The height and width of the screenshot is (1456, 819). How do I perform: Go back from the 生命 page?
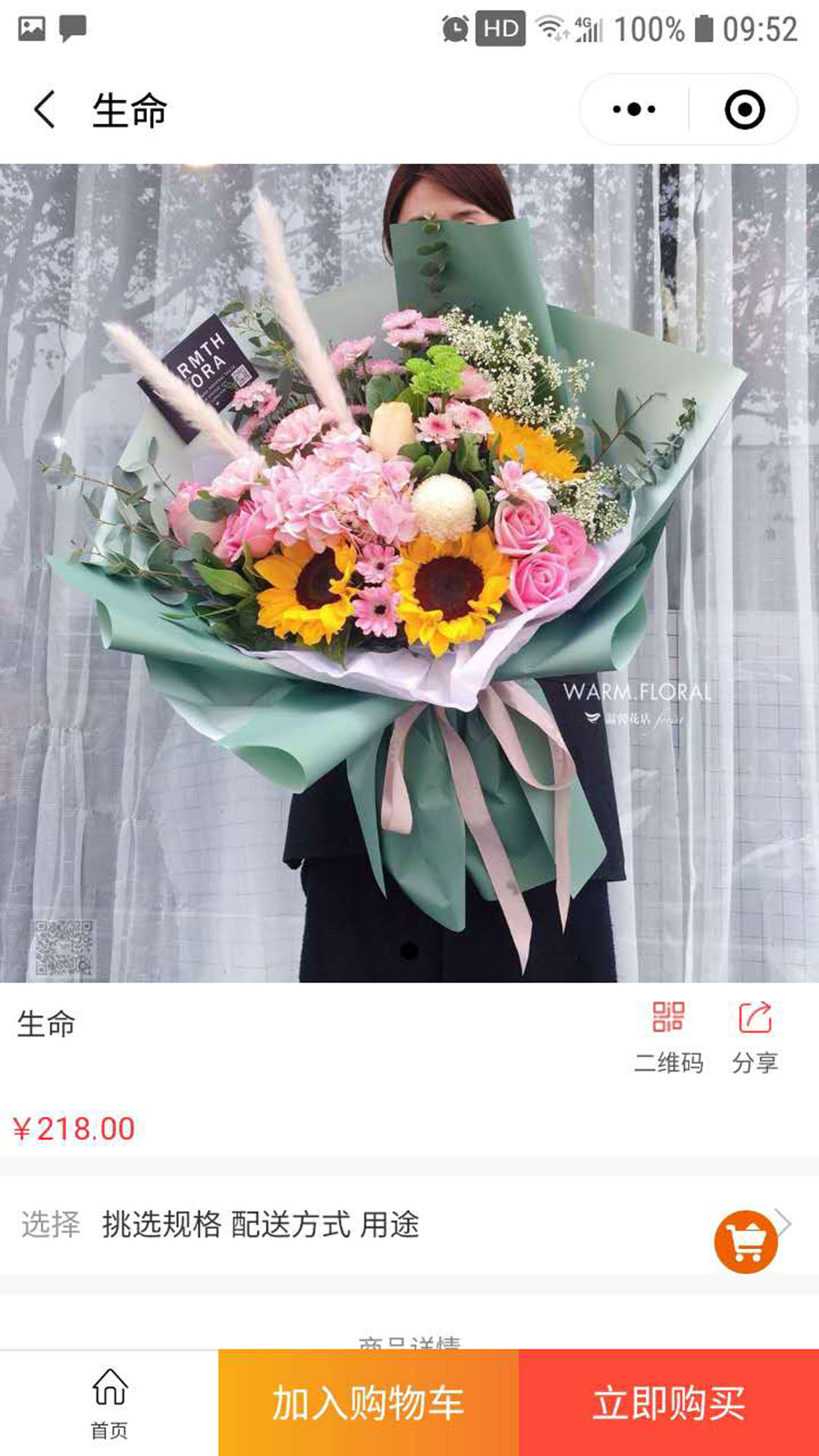(44, 110)
